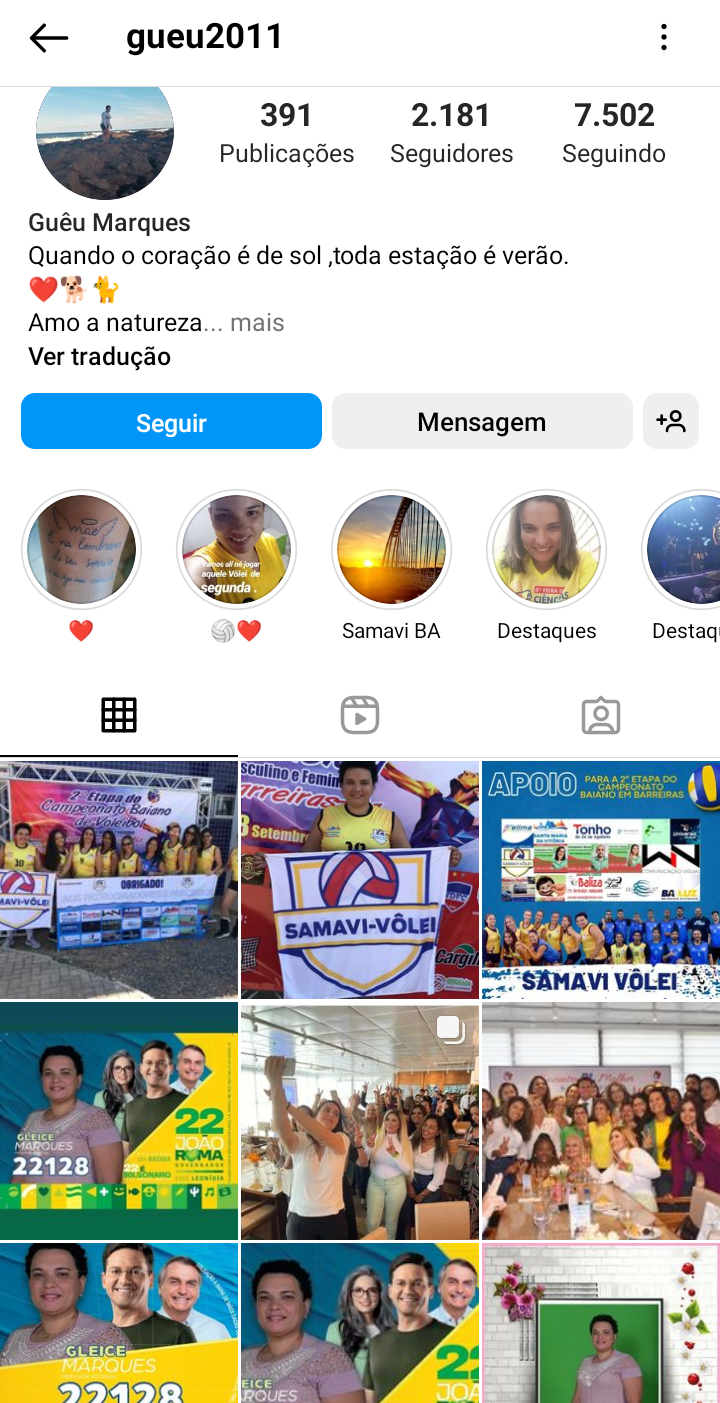Switch to the Reels tab
Image resolution: width=720 pixels, height=1403 pixels.
point(359,716)
